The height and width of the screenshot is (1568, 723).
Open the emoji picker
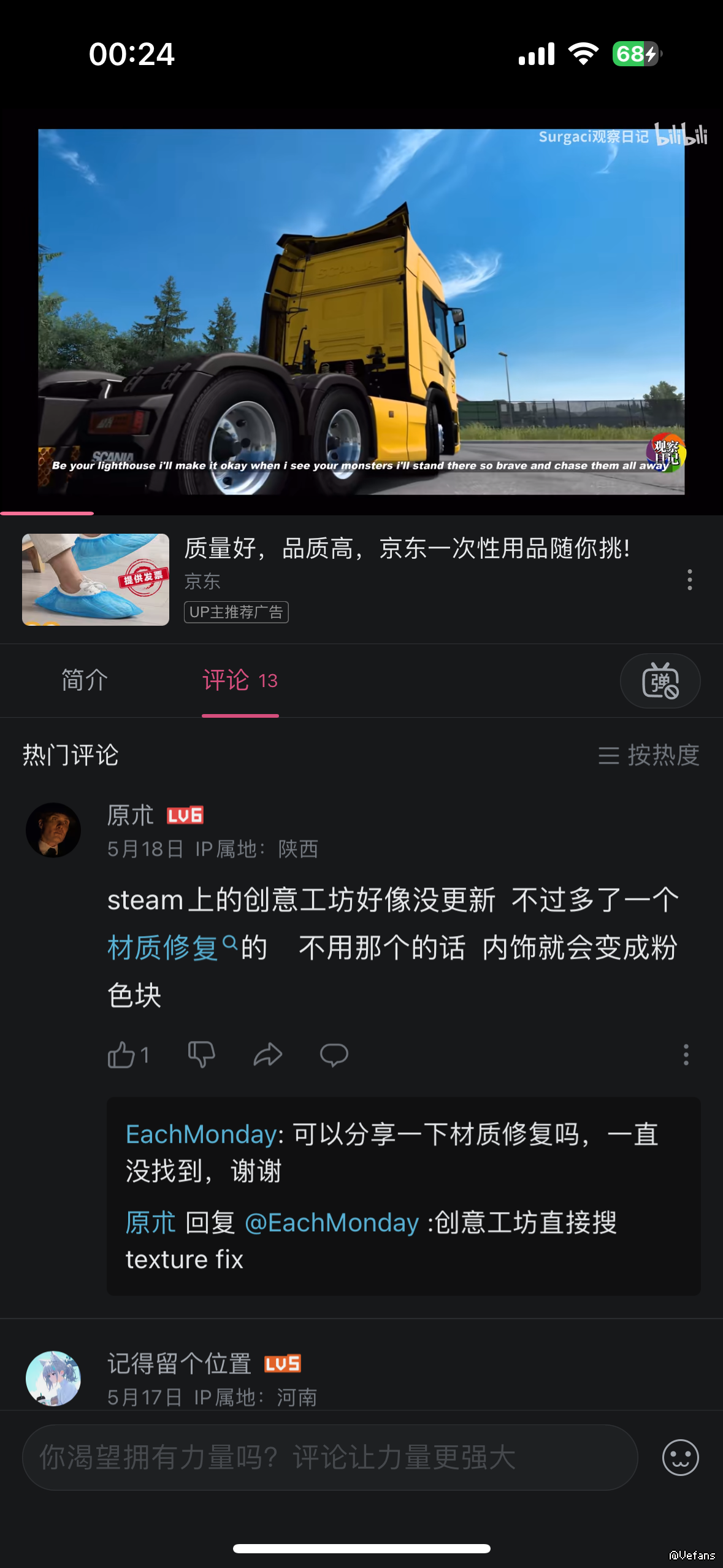click(680, 1458)
